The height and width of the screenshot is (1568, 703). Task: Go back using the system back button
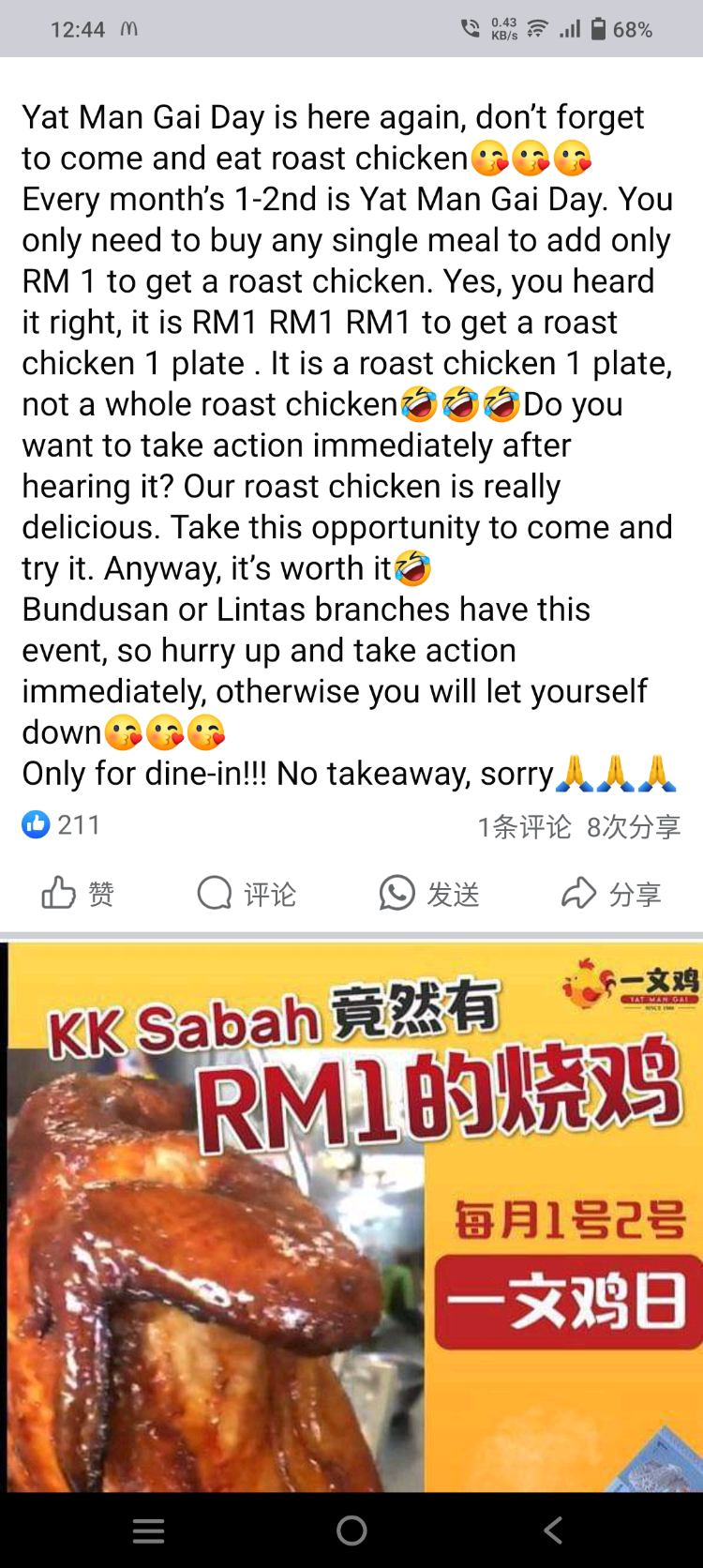pos(554,1530)
